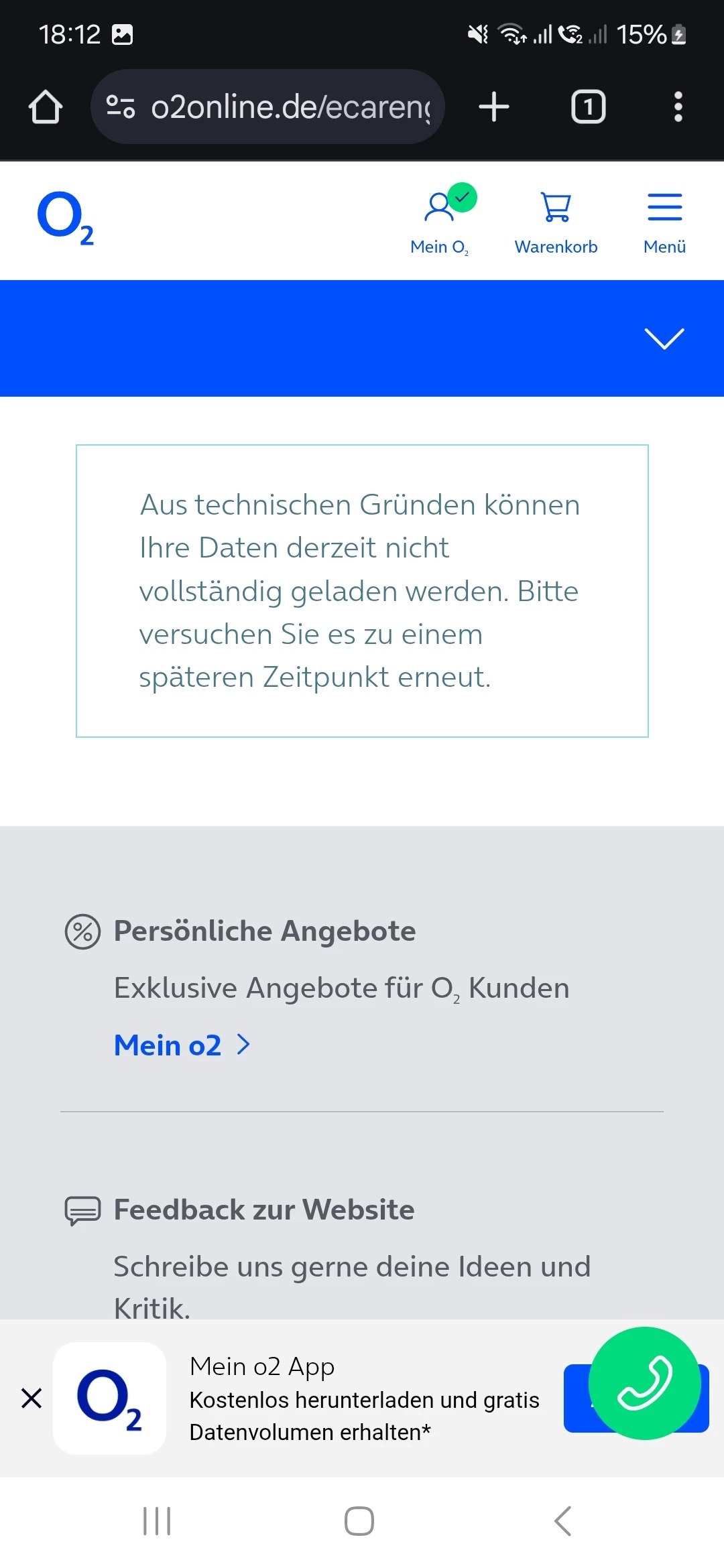Go to the browser home page

pos(46,107)
